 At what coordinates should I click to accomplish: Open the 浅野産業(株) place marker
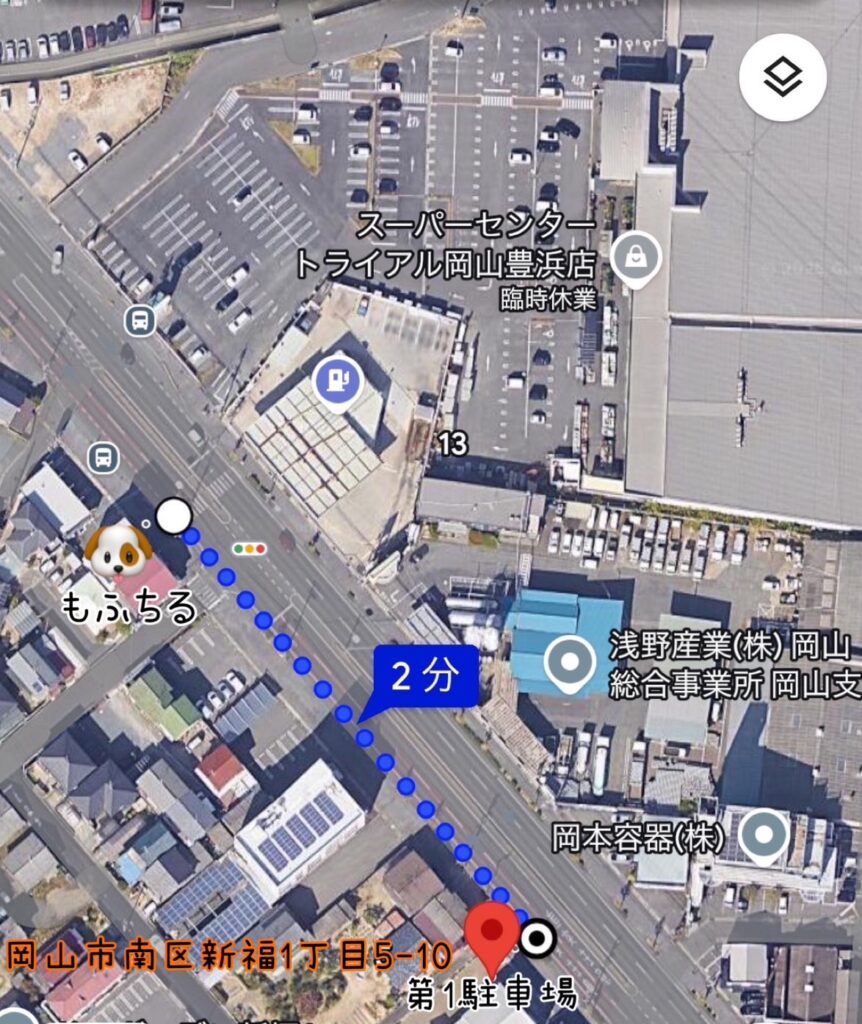click(x=569, y=662)
